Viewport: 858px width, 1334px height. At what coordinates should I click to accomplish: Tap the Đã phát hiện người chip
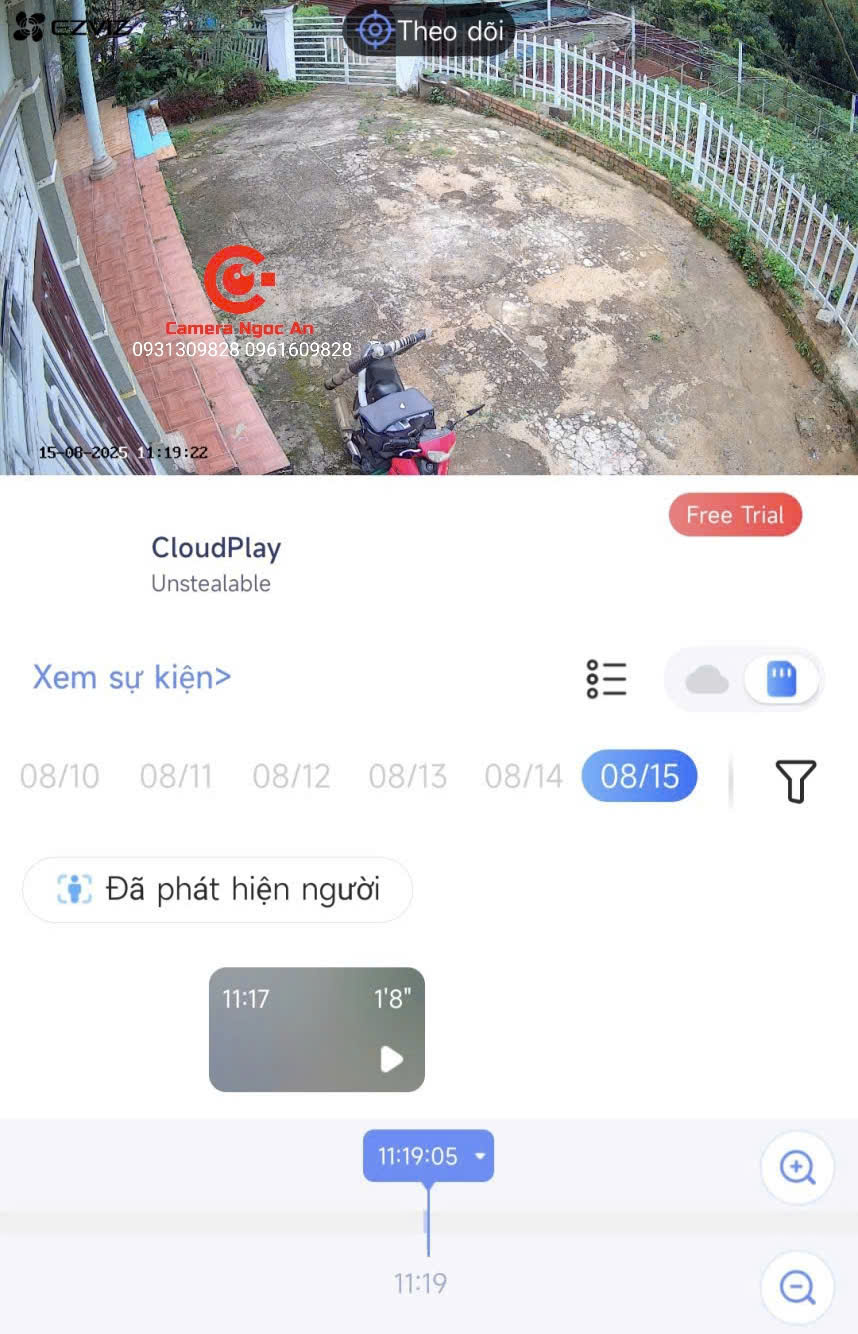[217, 889]
